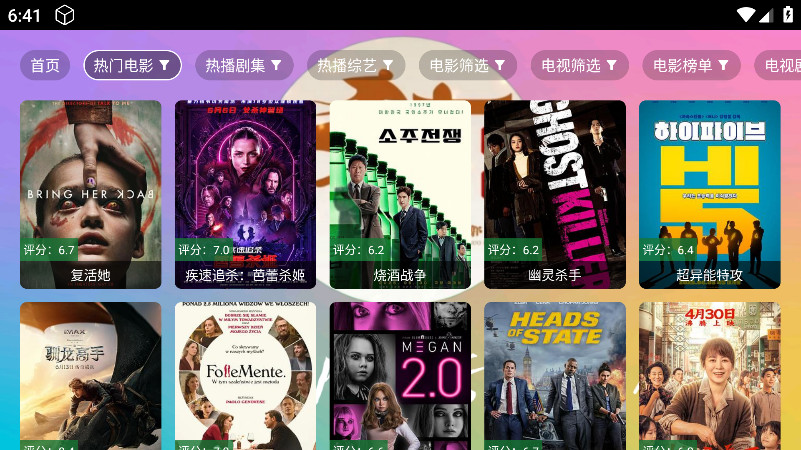Open the 4月30日 poster movie card
Image resolution: width=801 pixels, height=450 pixels.
pos(709,375)
